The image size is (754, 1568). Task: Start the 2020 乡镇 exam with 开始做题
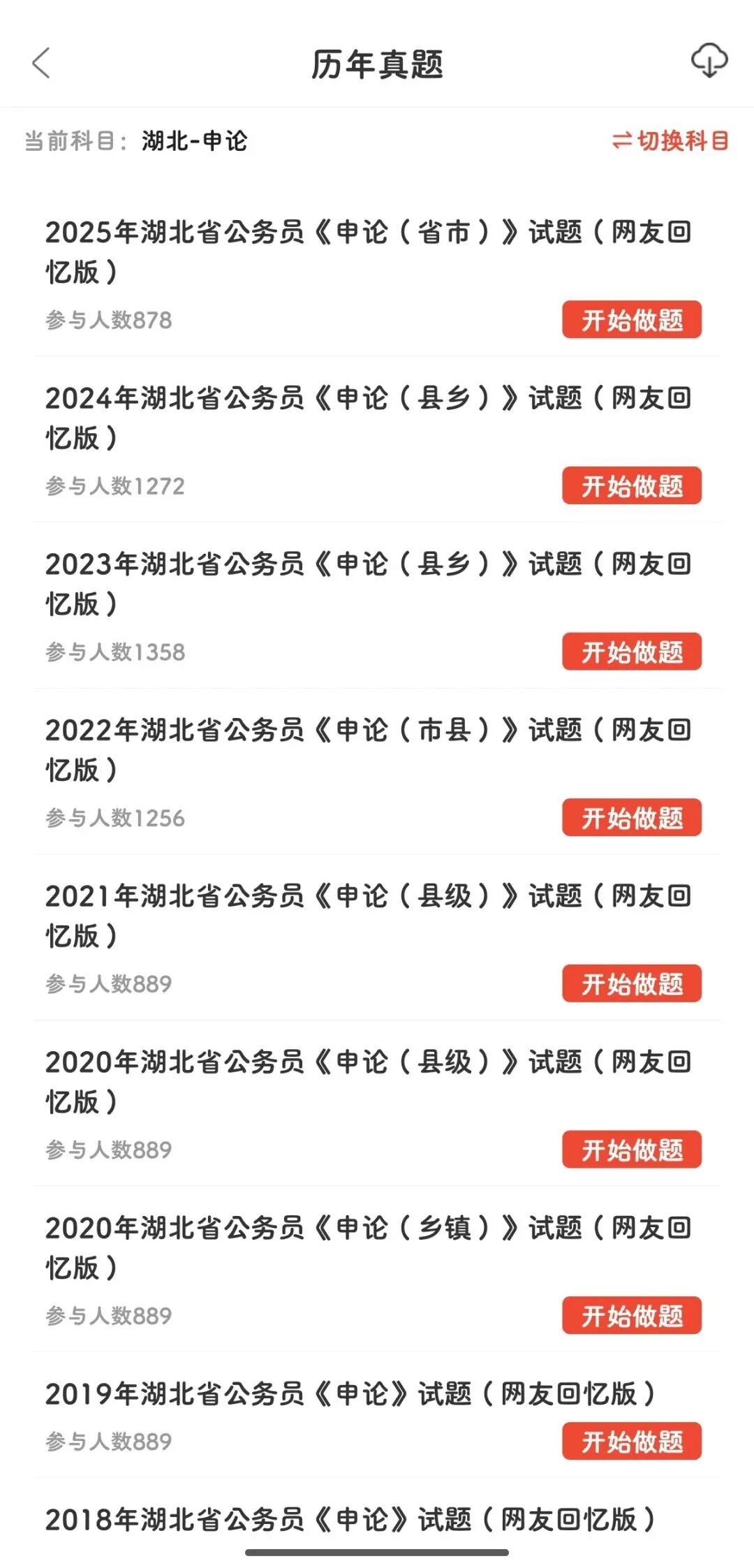click(631, 1316)
